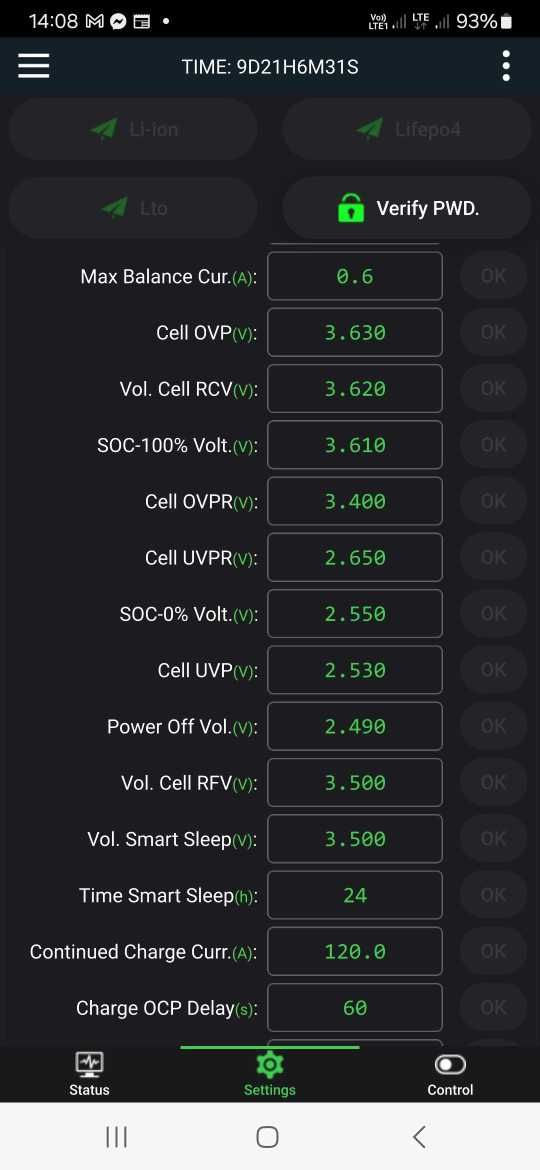Select the Lto preset button
The height and width of the screenshot is (1170, 540).
(134, 208)
